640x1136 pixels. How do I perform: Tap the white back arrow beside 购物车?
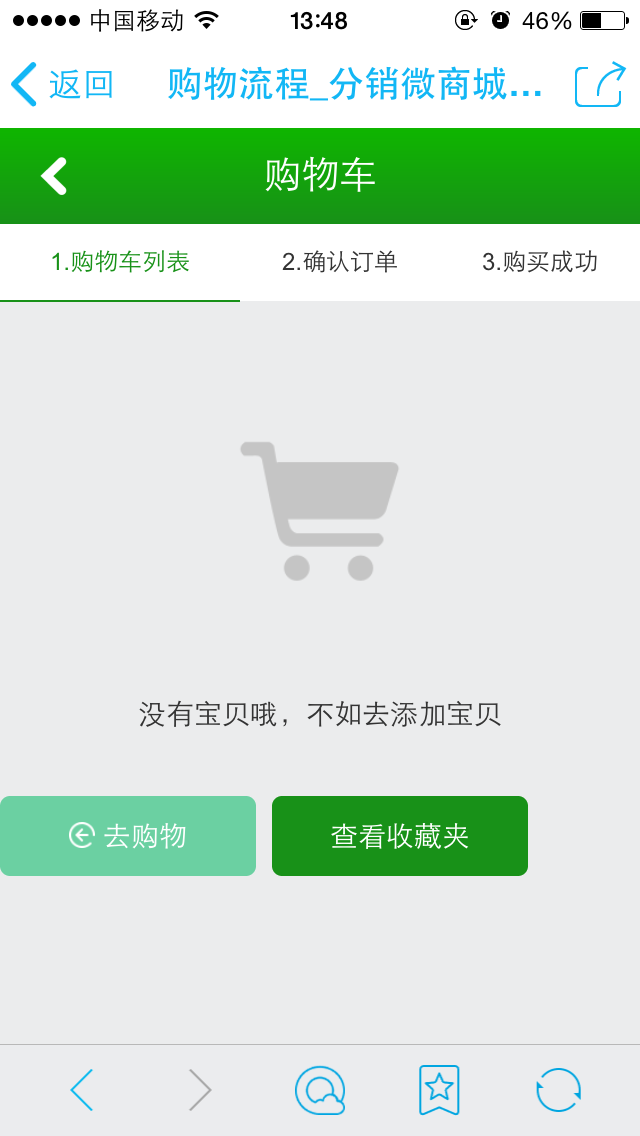[x=54, y=176]
